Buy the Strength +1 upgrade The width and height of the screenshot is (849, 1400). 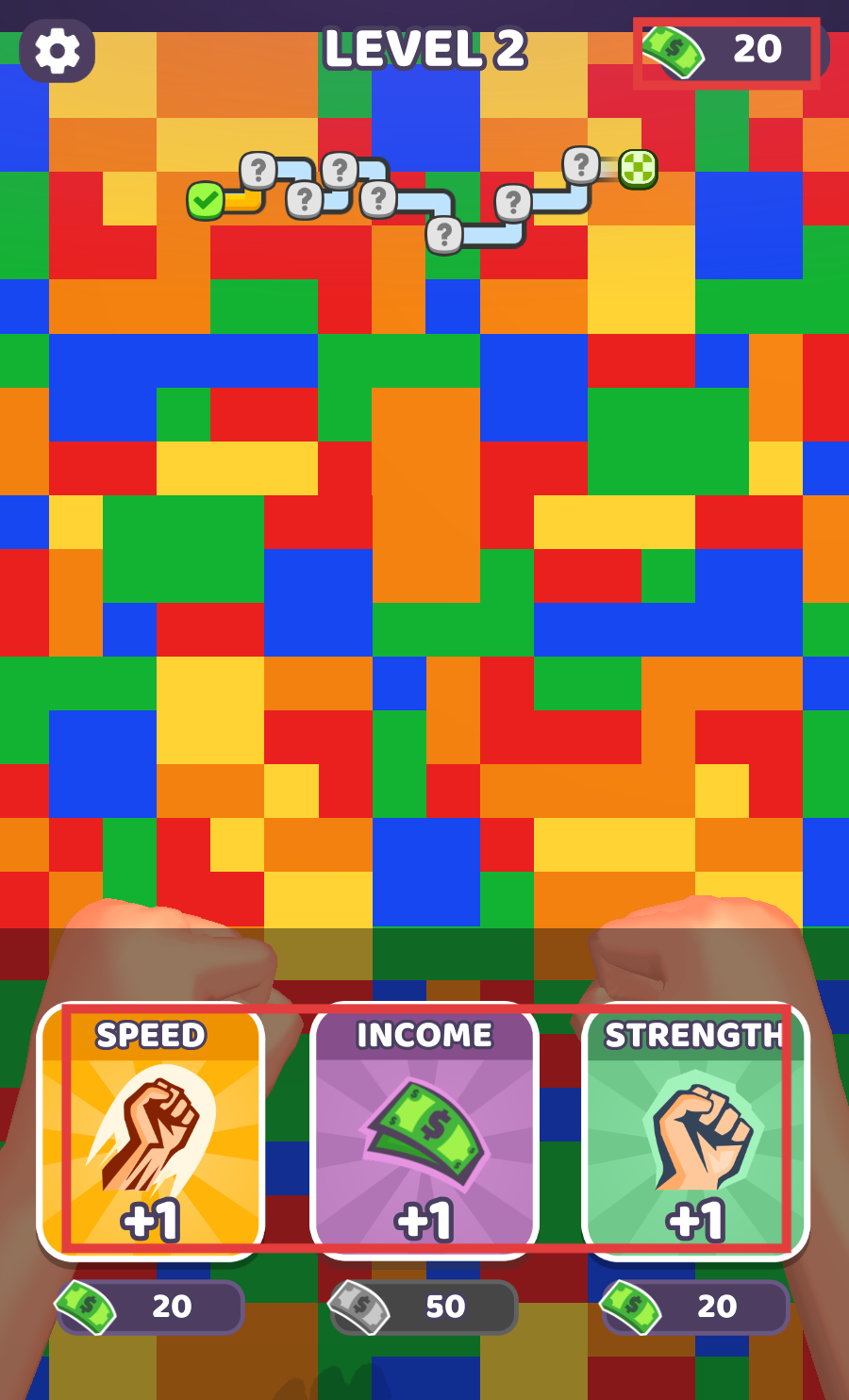pyautogui.click(x=696, y=1132)
